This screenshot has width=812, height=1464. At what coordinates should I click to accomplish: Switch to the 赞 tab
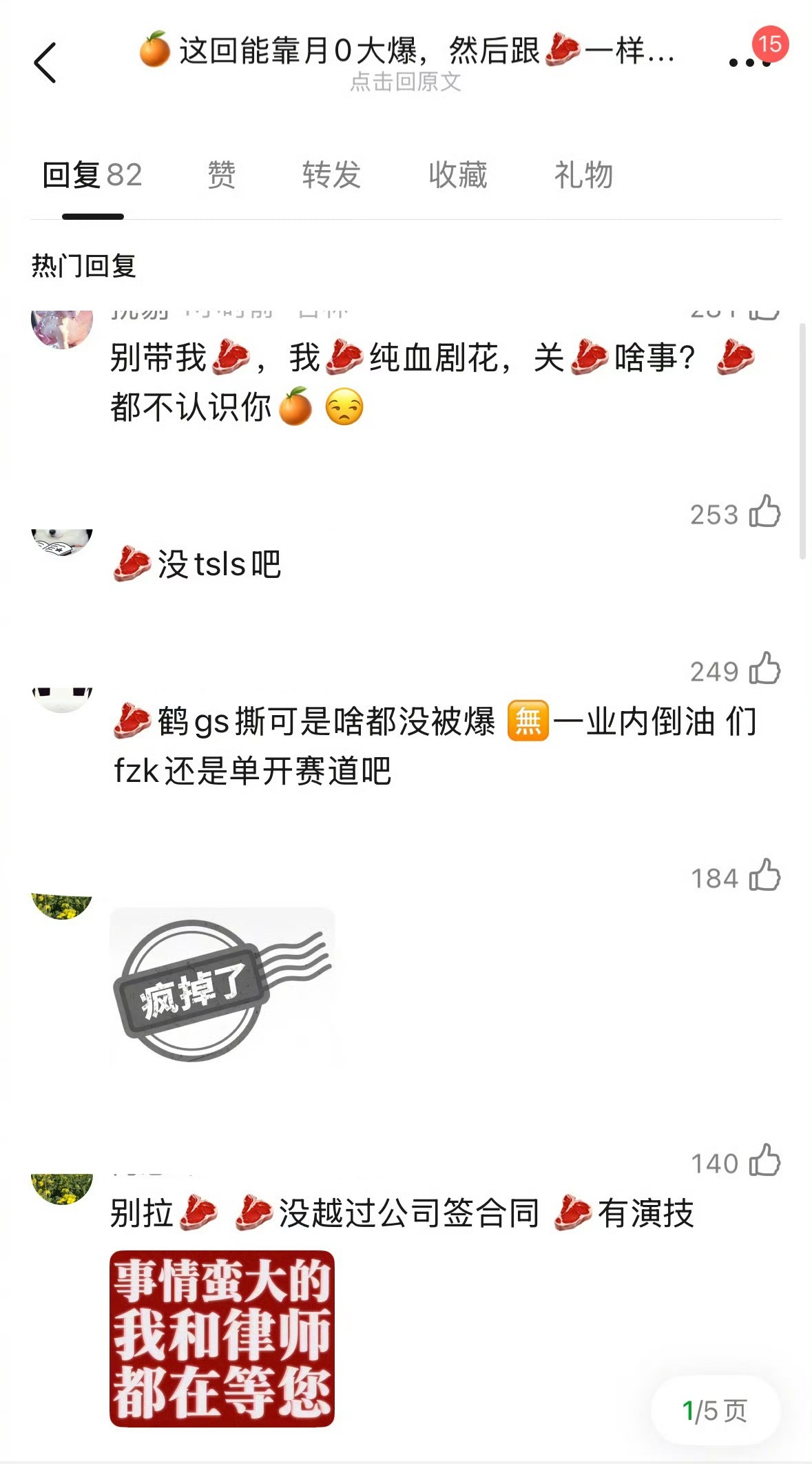pyautogui.click(x=222, y=176)
